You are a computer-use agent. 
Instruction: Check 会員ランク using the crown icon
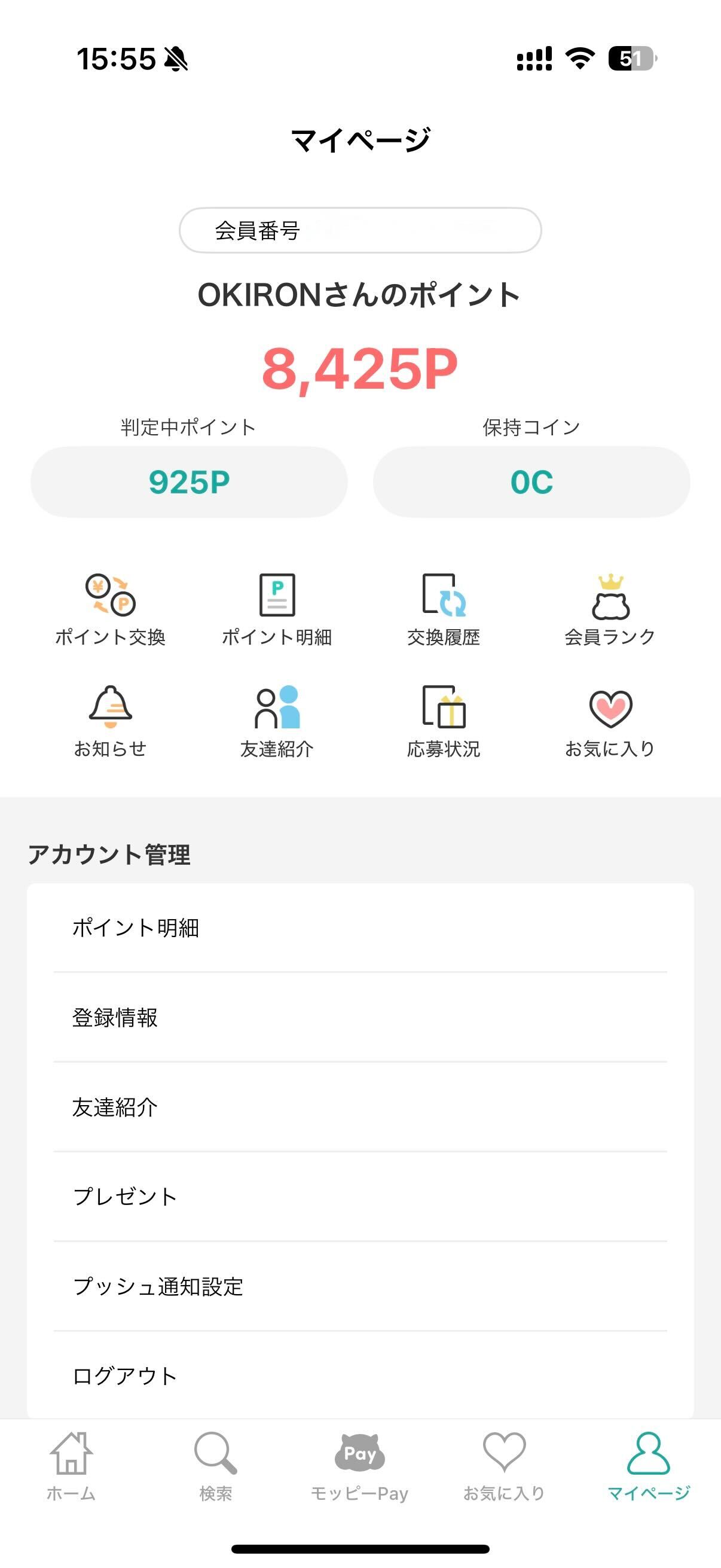[610, 609]
